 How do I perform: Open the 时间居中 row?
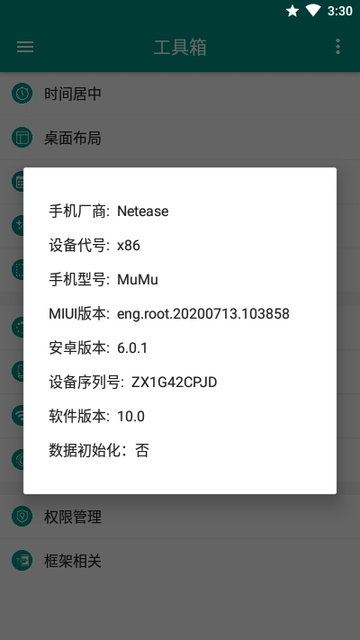click(180, 94)
